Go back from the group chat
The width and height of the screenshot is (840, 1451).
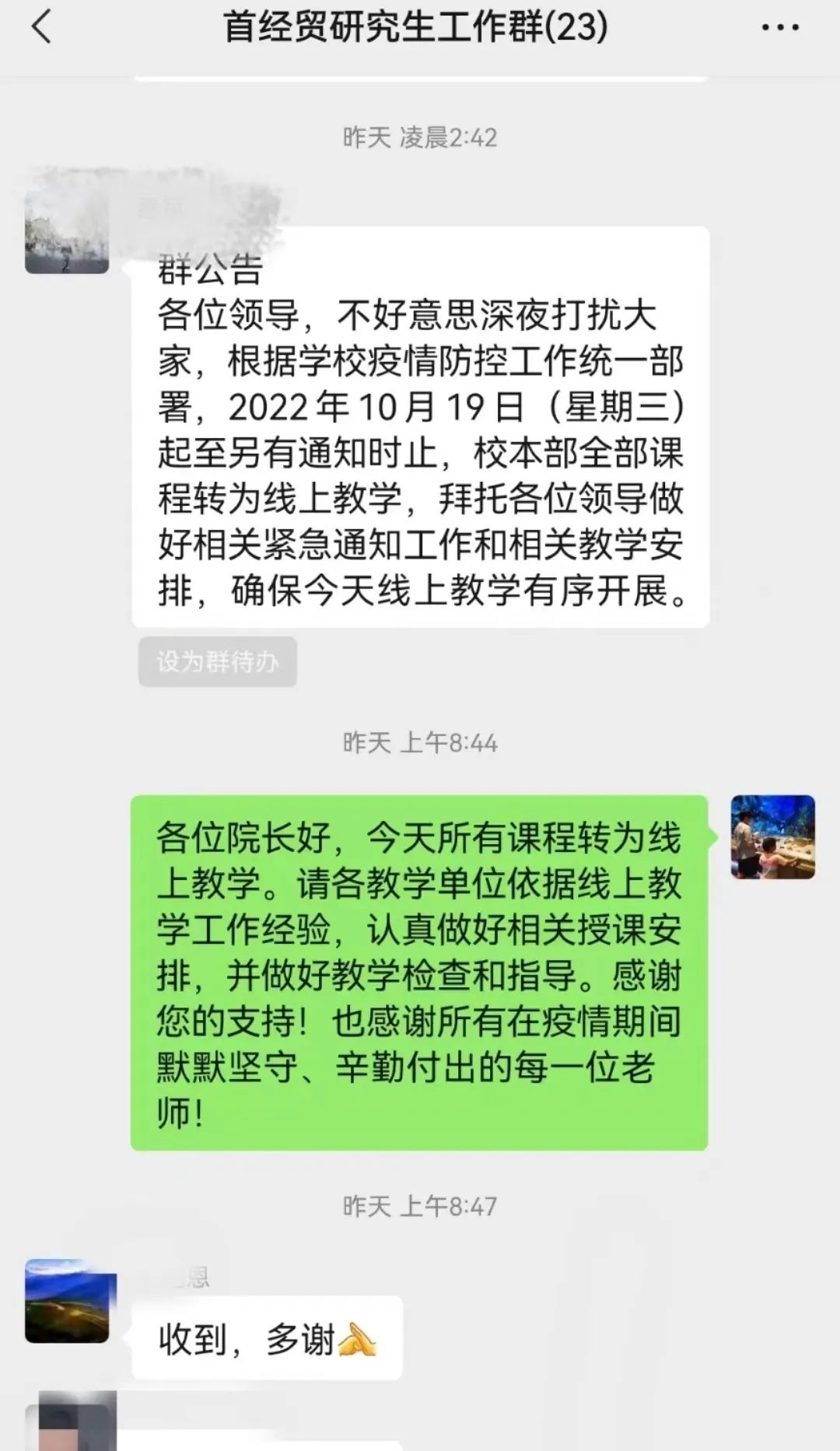(x=41, y=28)
